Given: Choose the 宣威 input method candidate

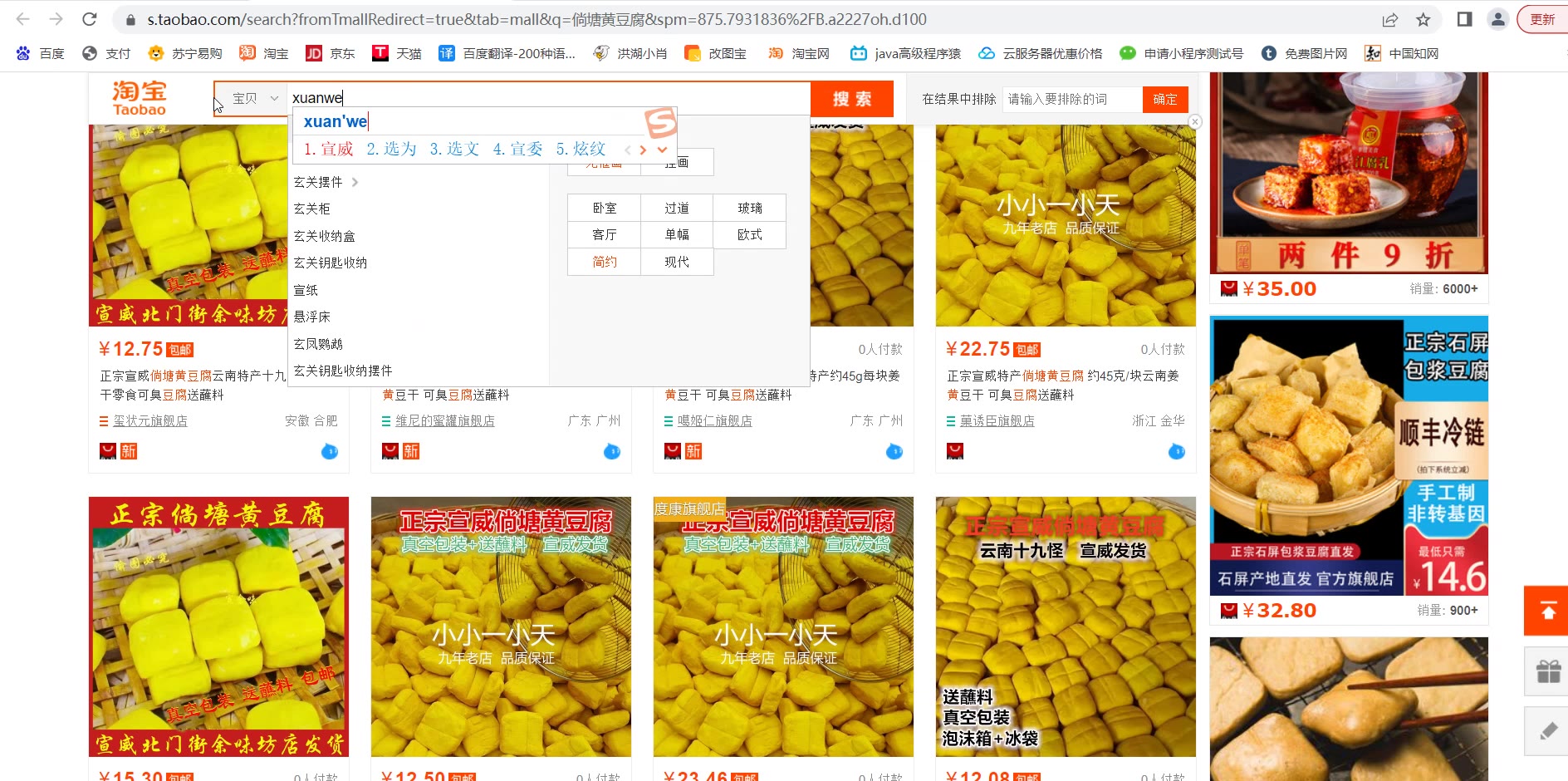Looking at the screenshot, I should [x=329, y=150].
